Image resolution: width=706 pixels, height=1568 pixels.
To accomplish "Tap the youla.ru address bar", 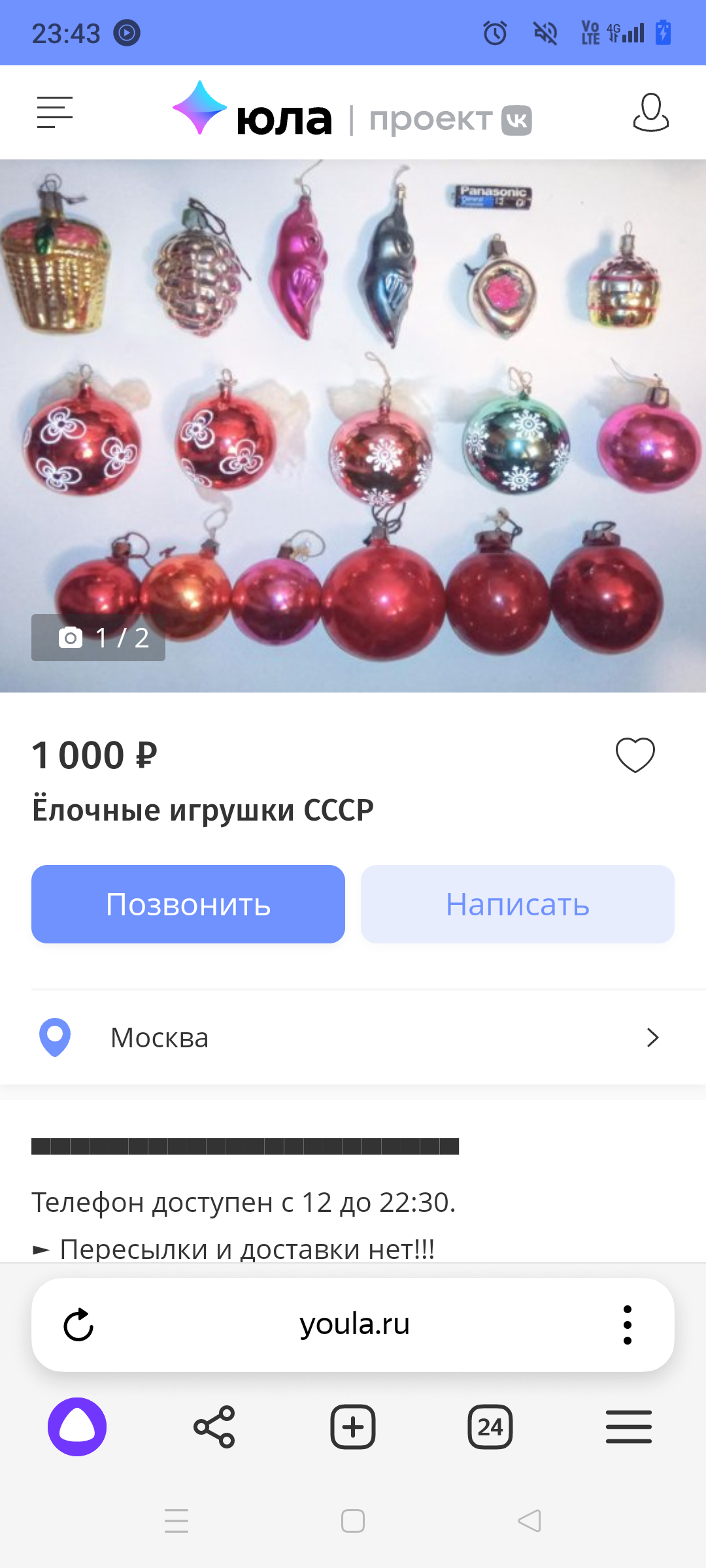I will click(354, 1325).
